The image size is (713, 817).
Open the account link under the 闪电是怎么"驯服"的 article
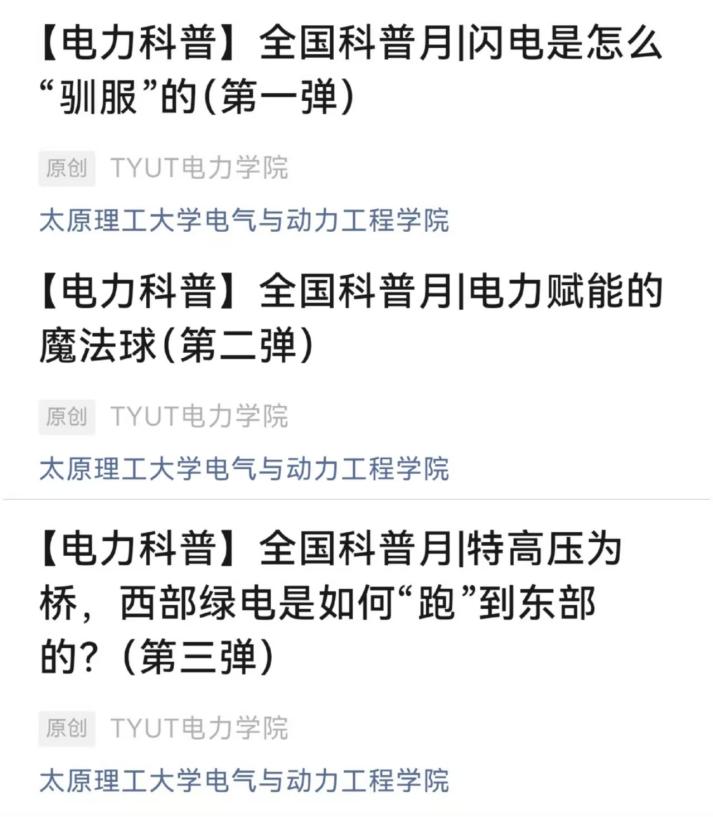pos(244,220)
